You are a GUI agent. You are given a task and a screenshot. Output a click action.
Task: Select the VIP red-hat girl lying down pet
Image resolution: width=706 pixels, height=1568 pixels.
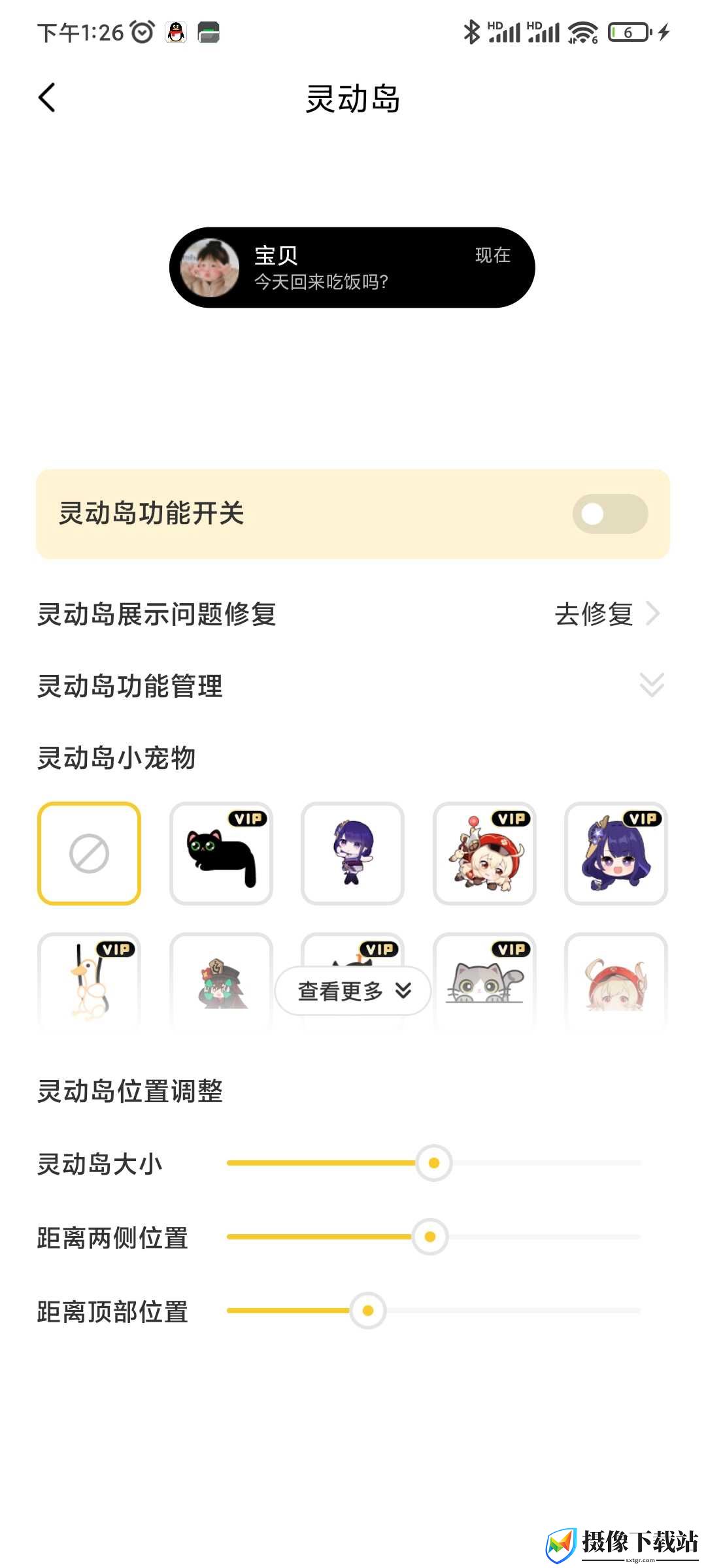pos(484,853)
